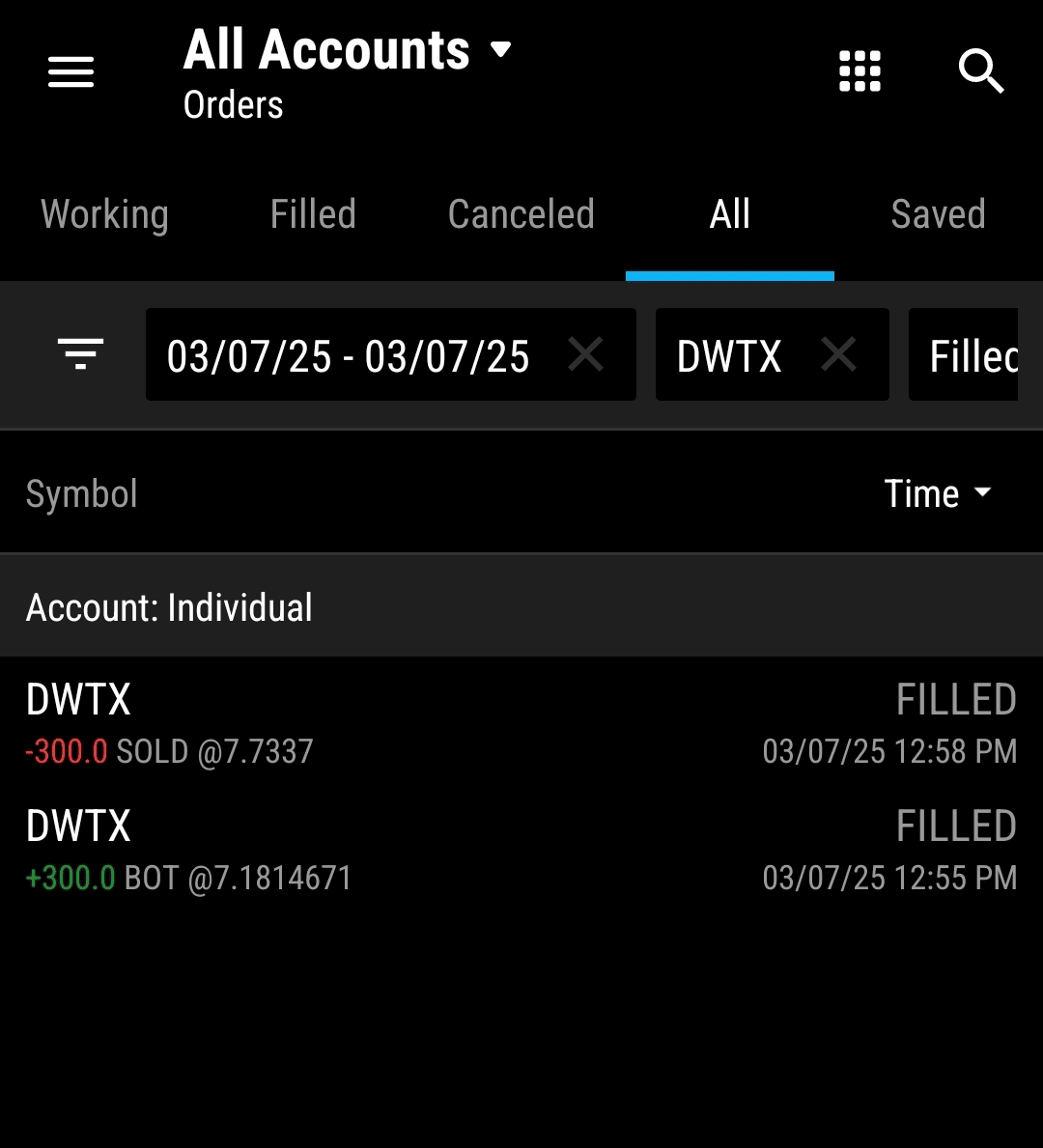The image size is (1043, 1148).
Task: Switch to the Filled tab
Action: 313,214
